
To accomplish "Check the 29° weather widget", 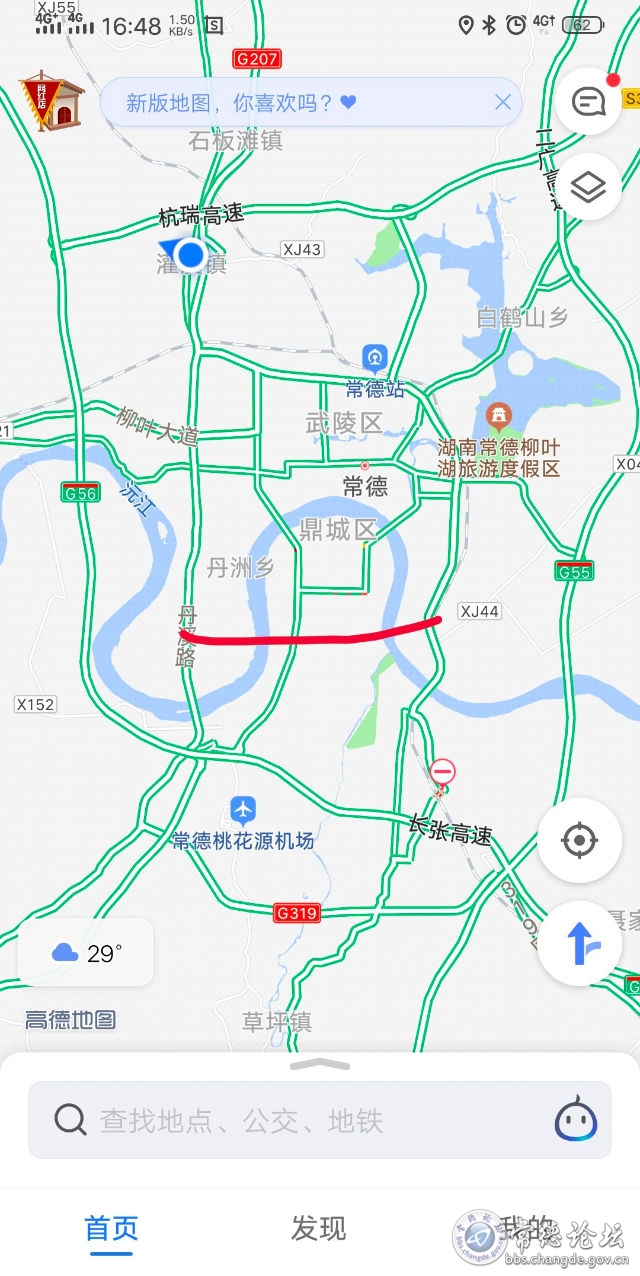I will [86, 953].
